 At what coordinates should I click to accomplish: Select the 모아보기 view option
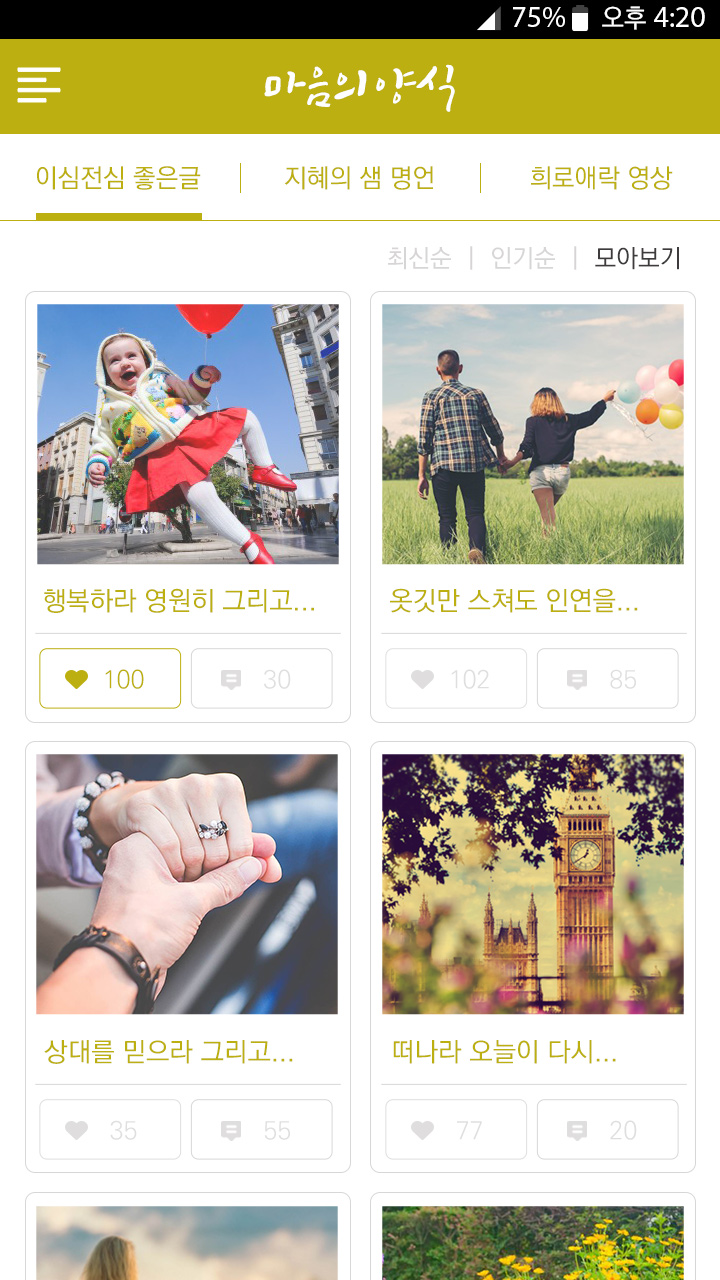click(637, 258)
